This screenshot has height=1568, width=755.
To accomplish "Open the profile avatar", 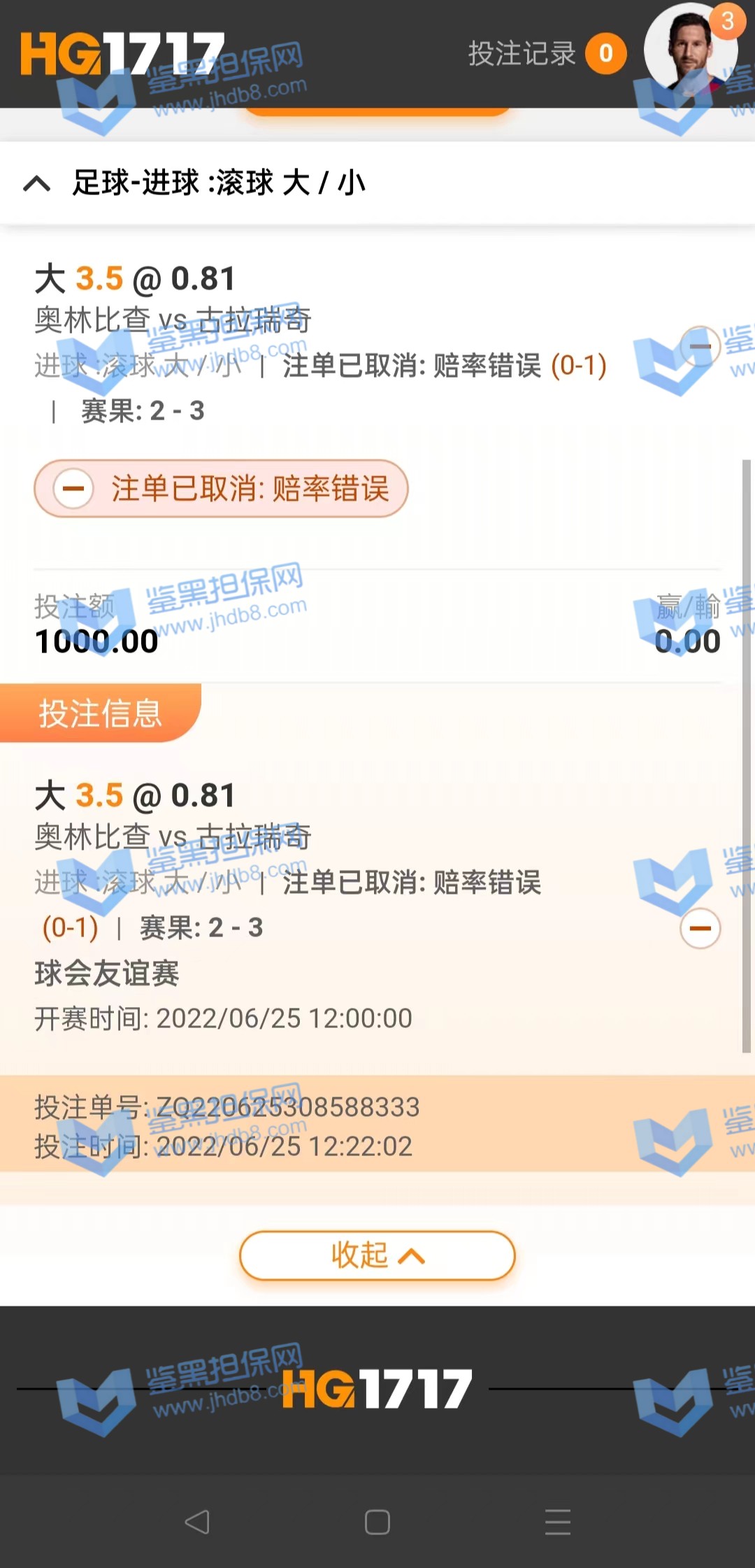I will click(689, 49).
